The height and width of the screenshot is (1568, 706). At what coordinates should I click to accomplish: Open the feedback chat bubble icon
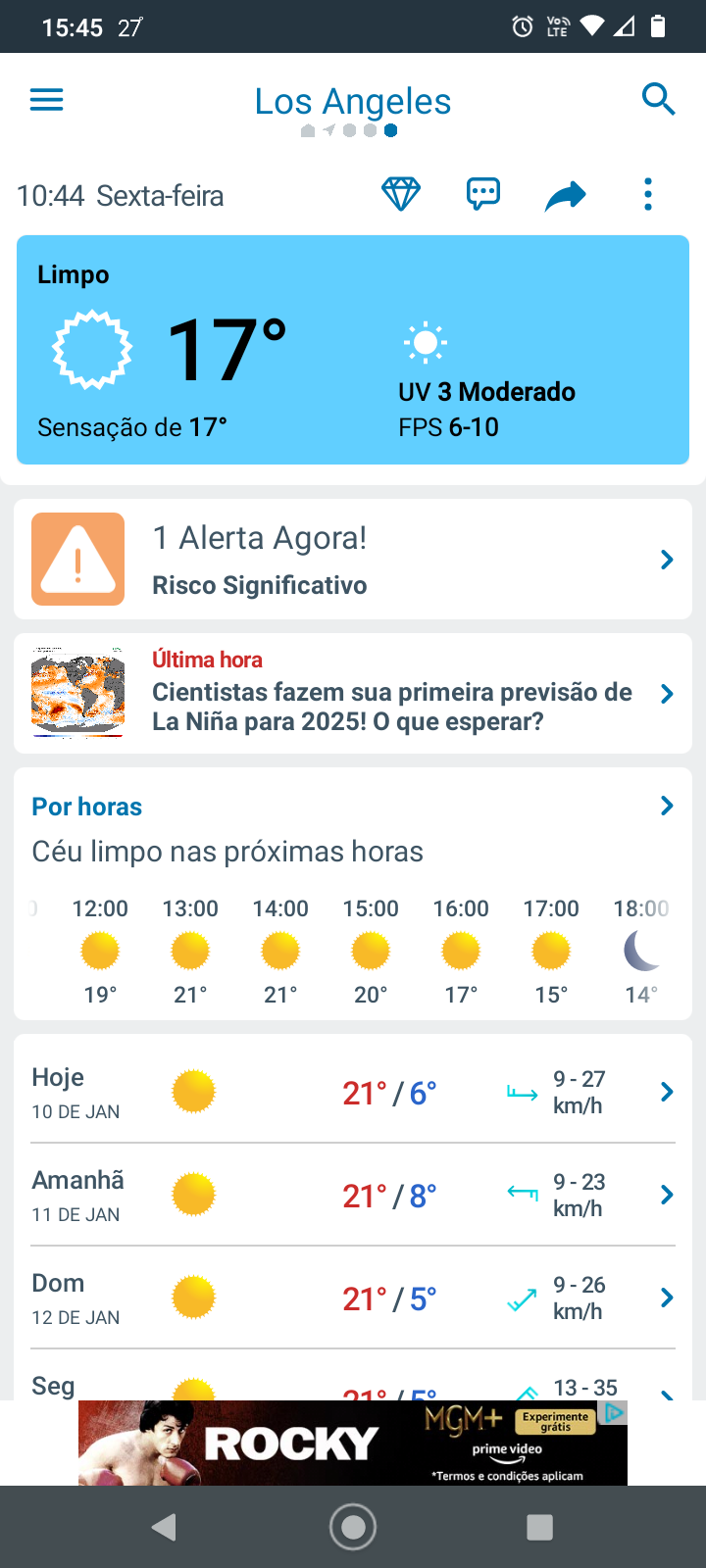click(483, 194)
